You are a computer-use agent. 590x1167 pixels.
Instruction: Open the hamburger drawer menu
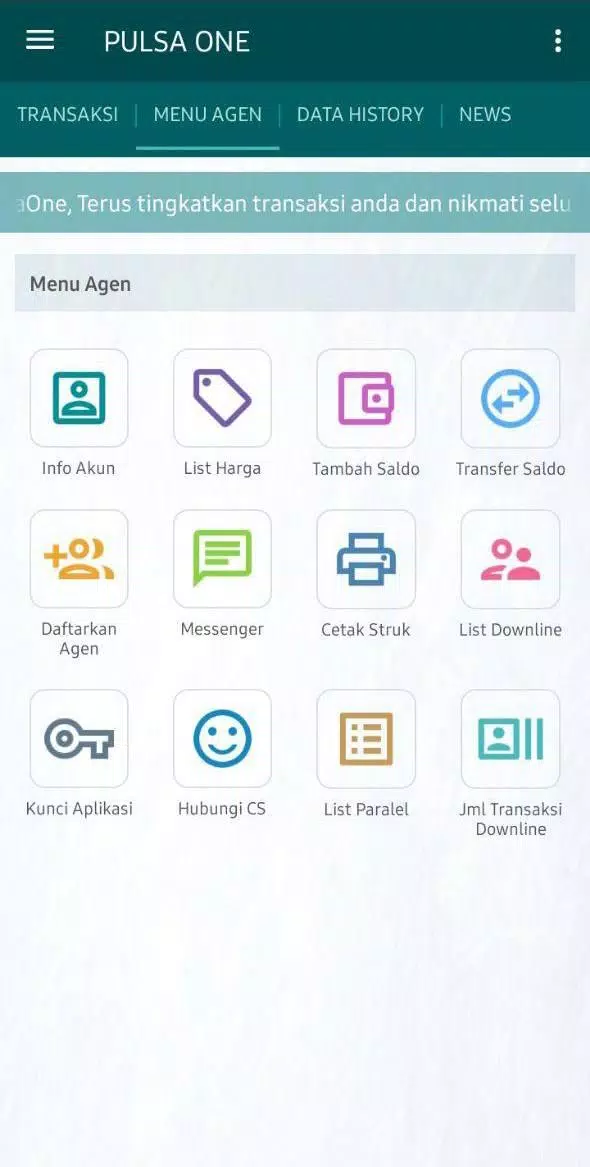[x=40, y=40]
